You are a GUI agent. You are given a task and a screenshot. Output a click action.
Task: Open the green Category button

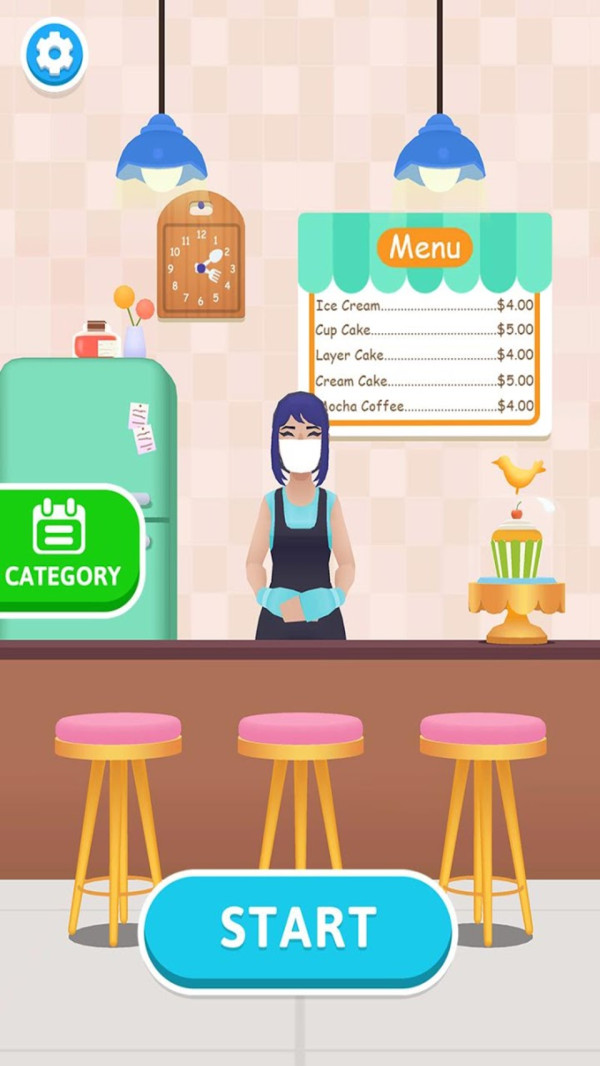point(70,551)
